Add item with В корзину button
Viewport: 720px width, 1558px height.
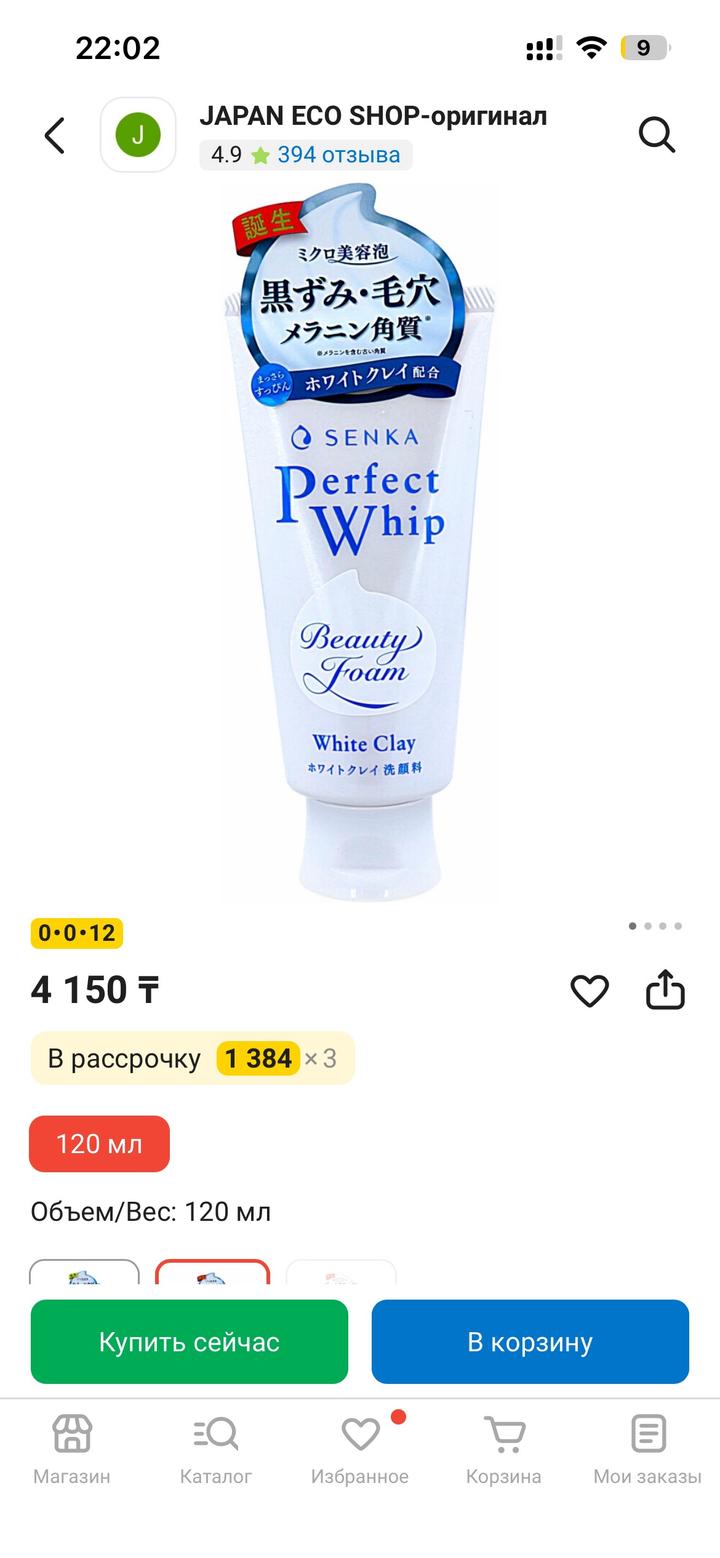tap(530, 1342)
